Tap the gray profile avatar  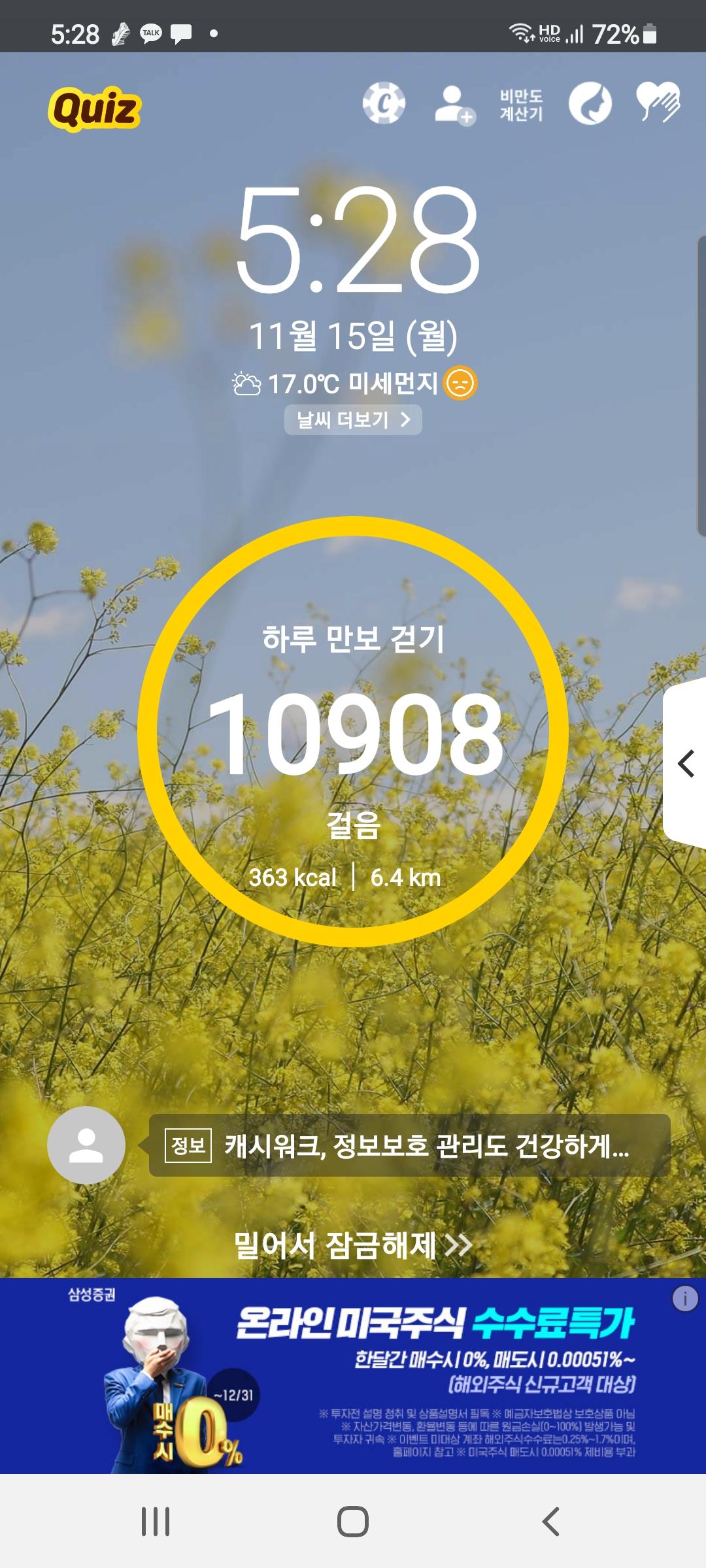(x=86, y=1145)
